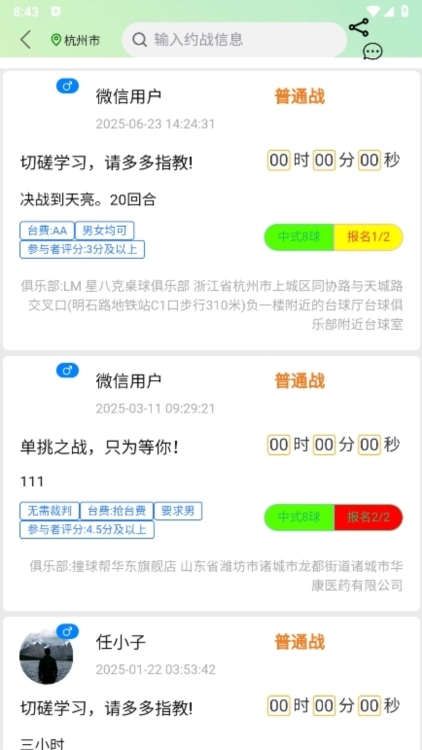This screenshot has height=750, width=422.
Task: Tap the red 报名2/2 button
Action: pyautogui.click(x=368, y=518)
